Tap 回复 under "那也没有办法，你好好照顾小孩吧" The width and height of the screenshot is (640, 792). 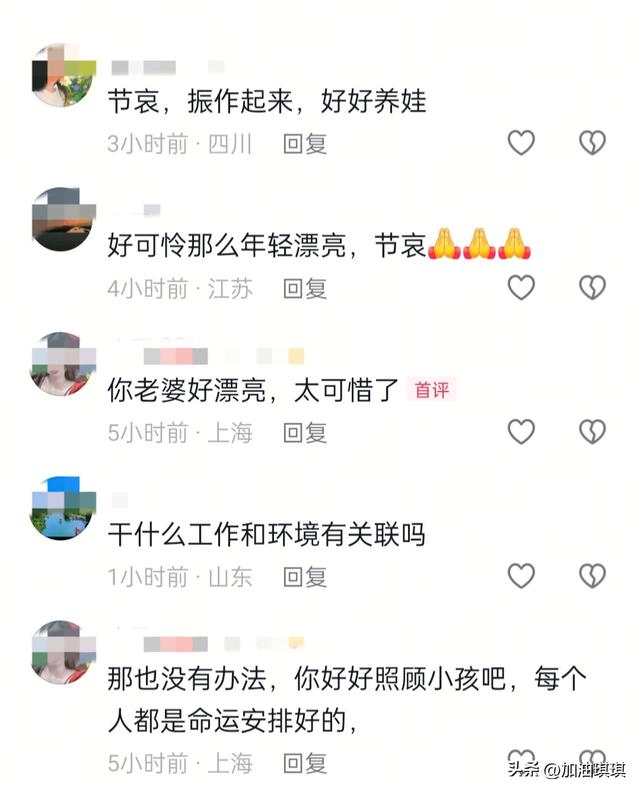(305, 764)
